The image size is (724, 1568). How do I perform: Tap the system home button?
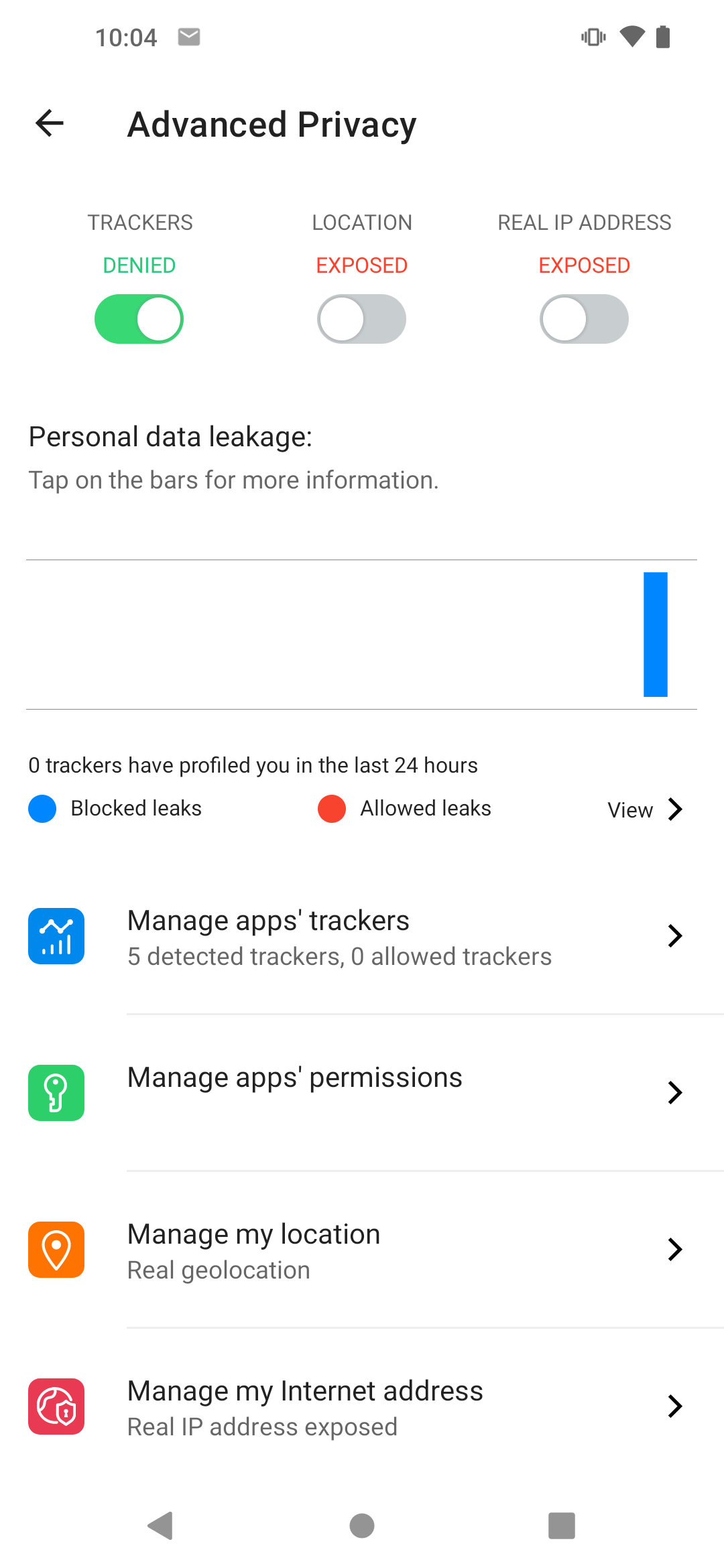click(362, 1526)
